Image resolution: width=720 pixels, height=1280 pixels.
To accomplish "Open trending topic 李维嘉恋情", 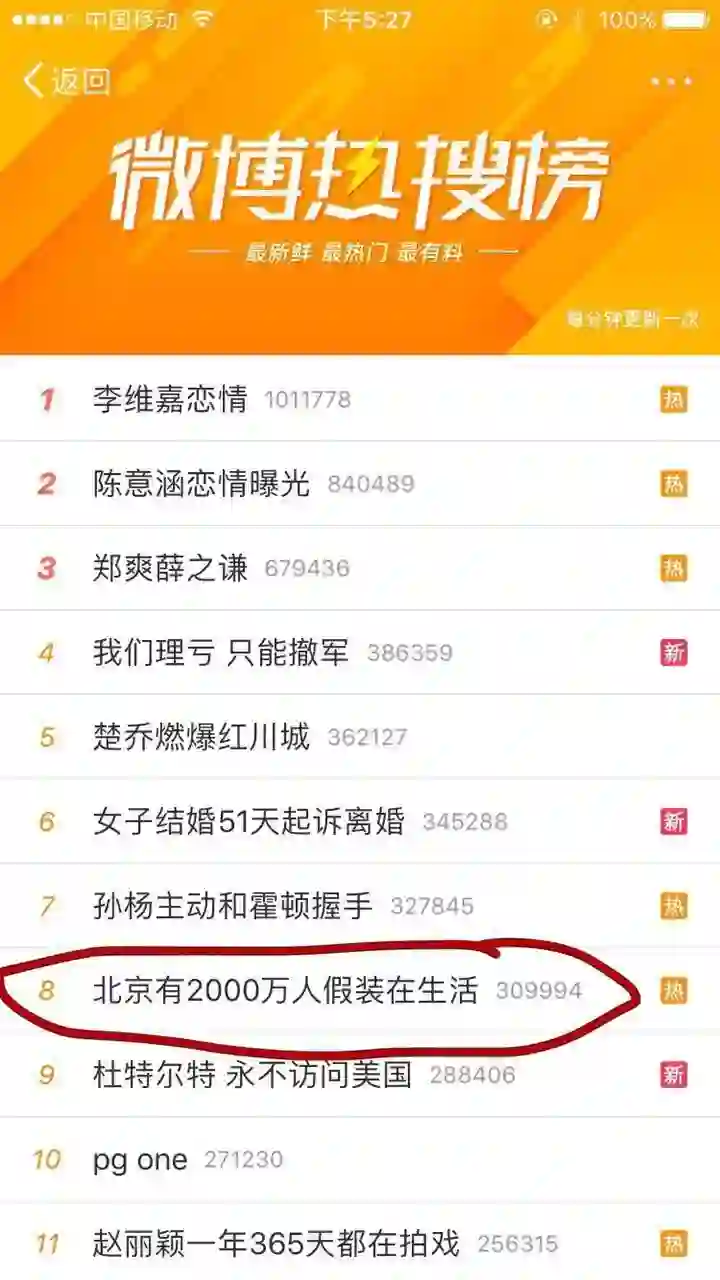I will pyautogui.click(x=170, y=400).
